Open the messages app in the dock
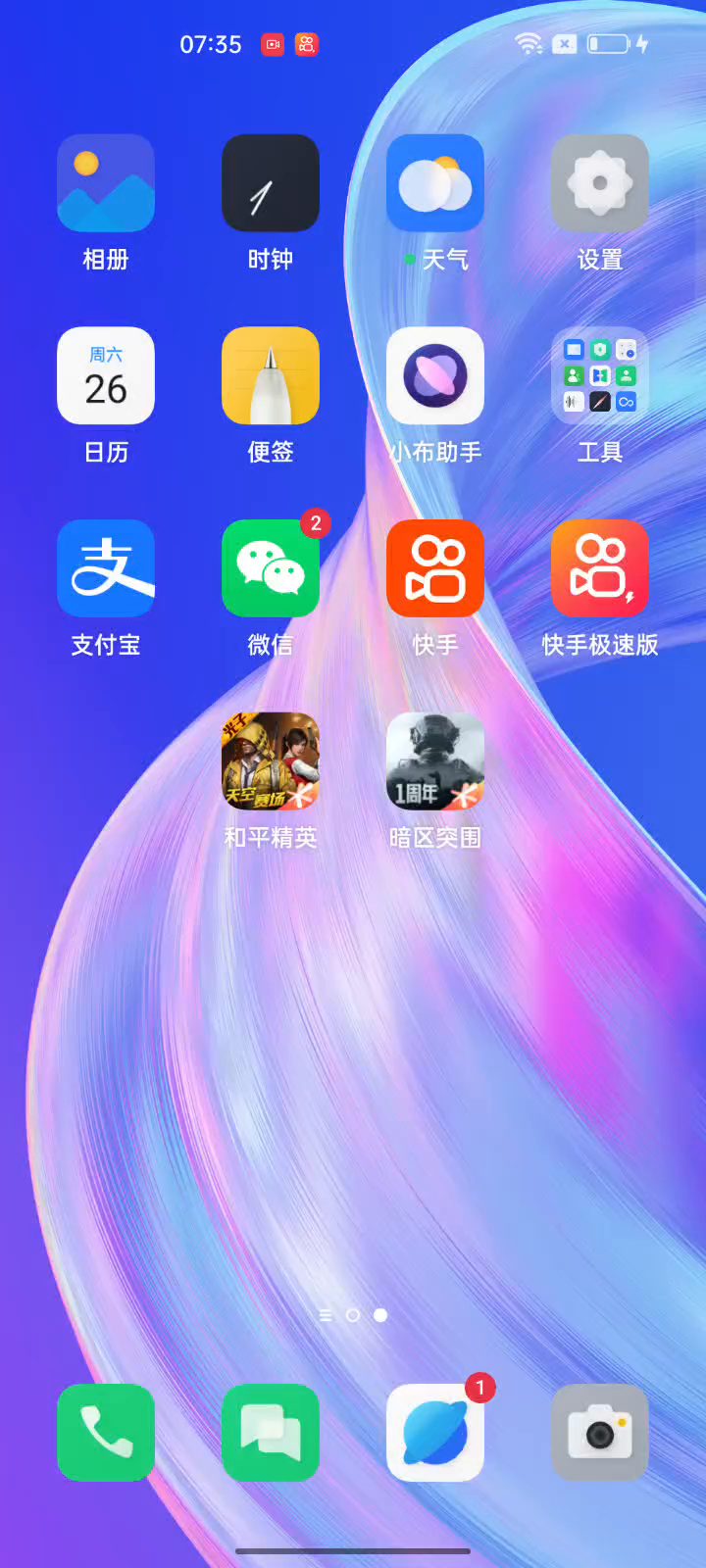Image resolution: width=706 pixels, height=1568 pixels. click(271, 1433)
